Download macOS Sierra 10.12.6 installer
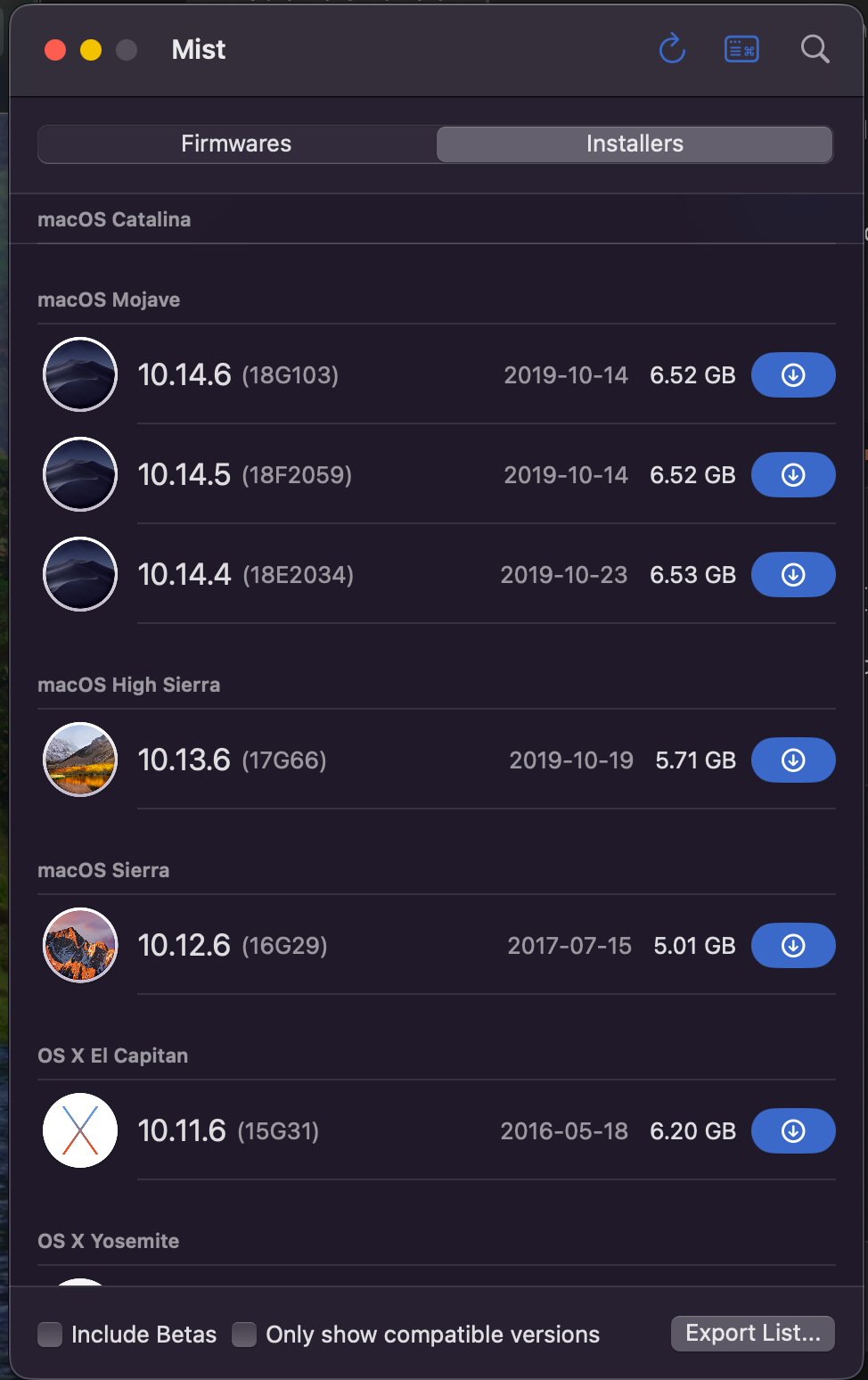Viewport: 868px width, 1380px height. (793, 946)
